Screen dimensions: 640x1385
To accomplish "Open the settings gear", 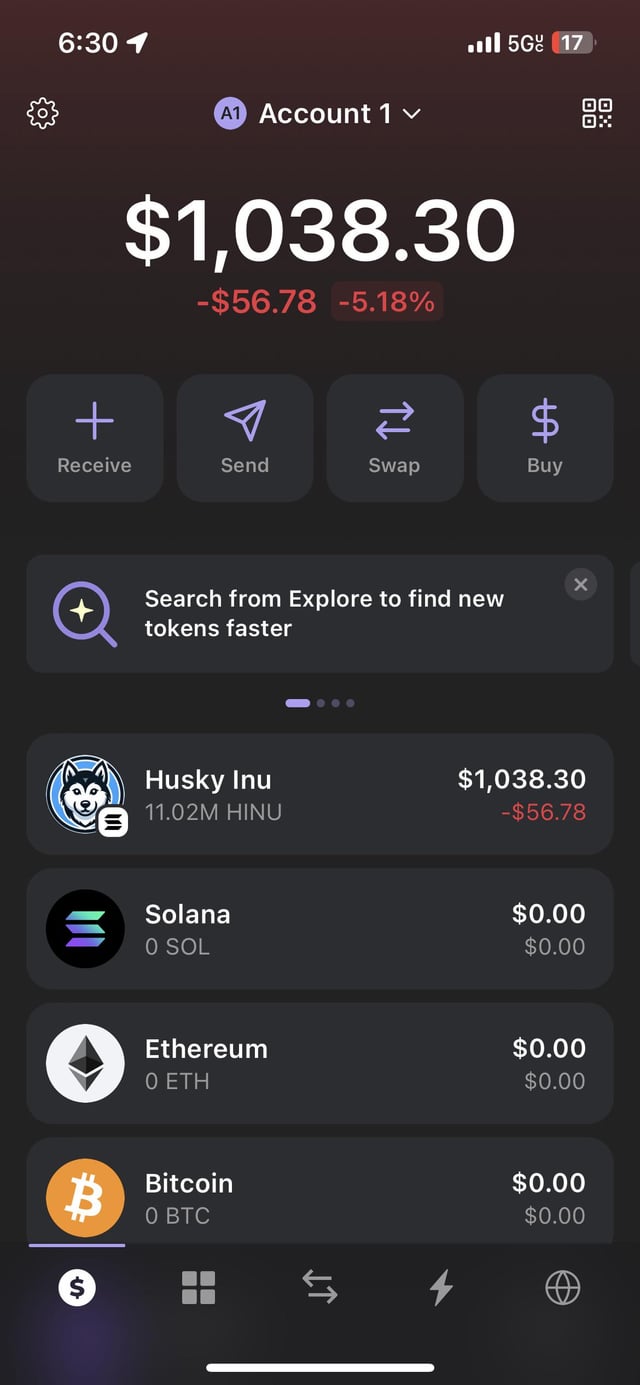I will [x=42, y=114].
